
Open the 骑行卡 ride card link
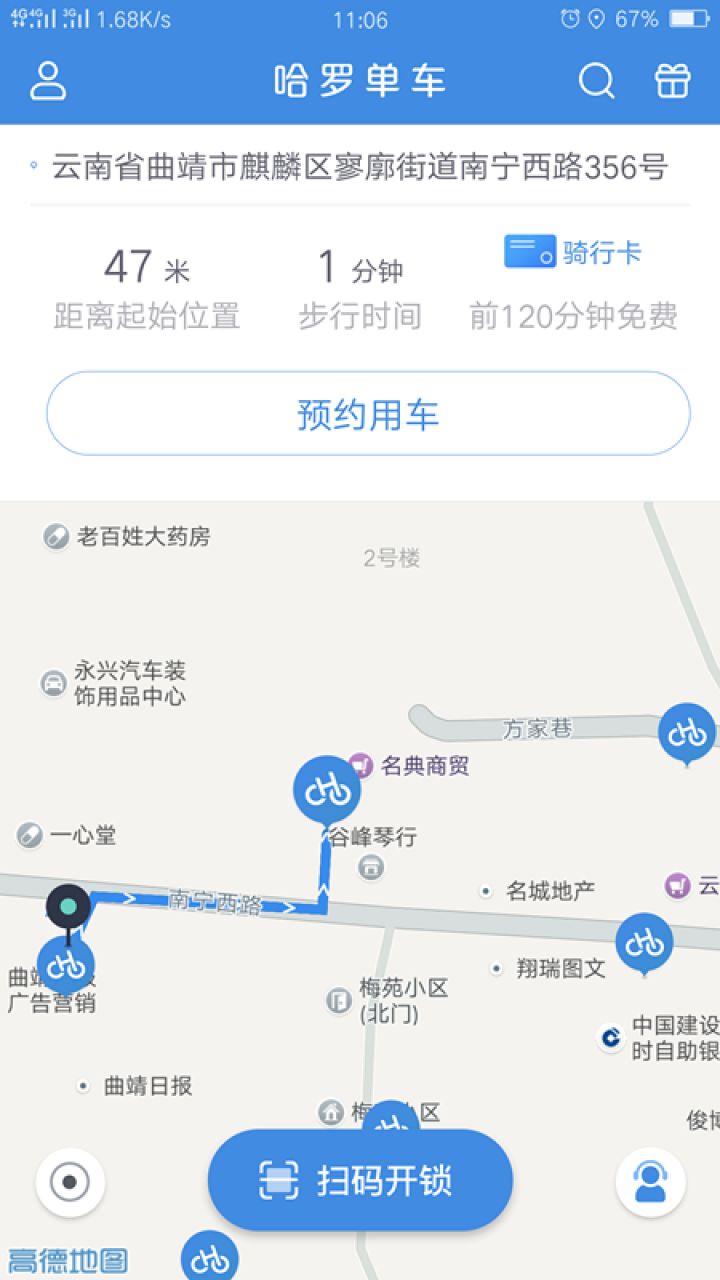click(x=573, y=253)
